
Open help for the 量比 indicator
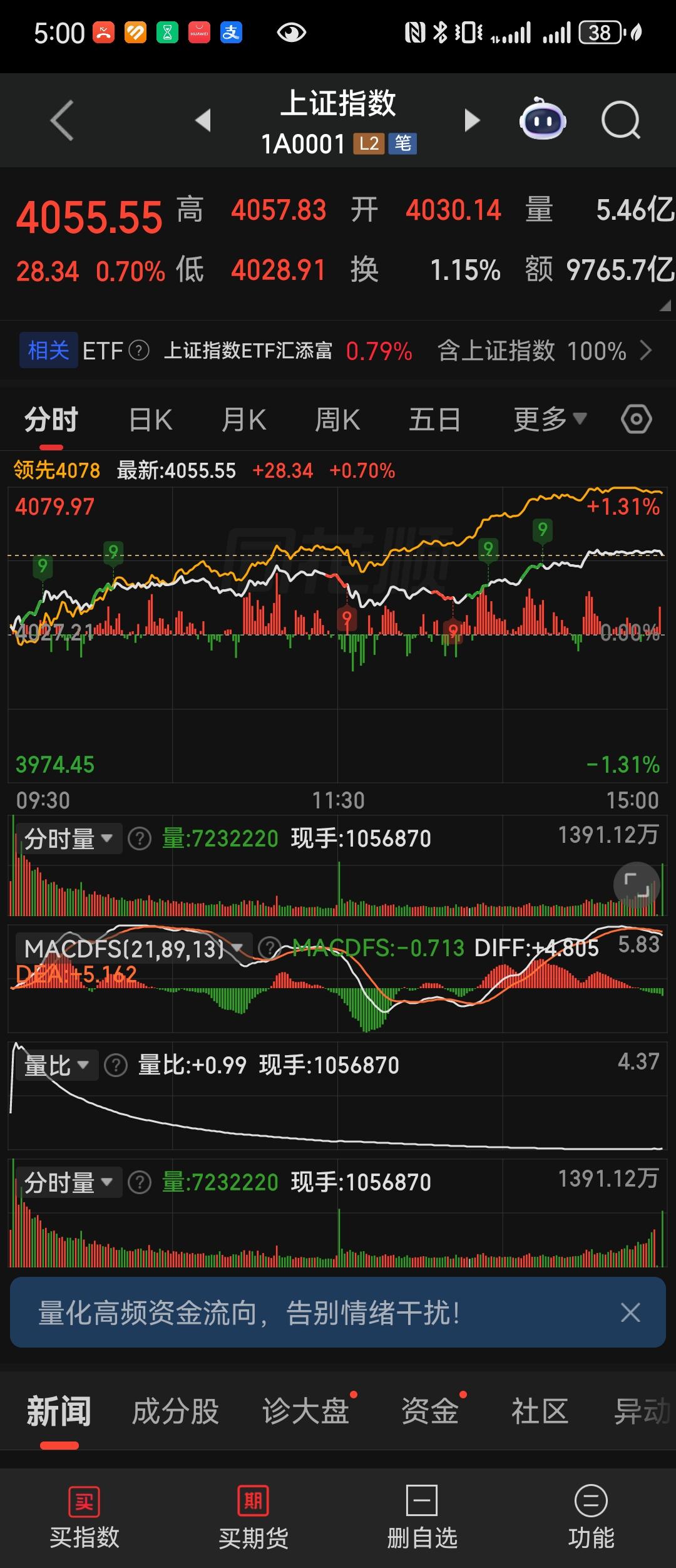coord(115,1064)
